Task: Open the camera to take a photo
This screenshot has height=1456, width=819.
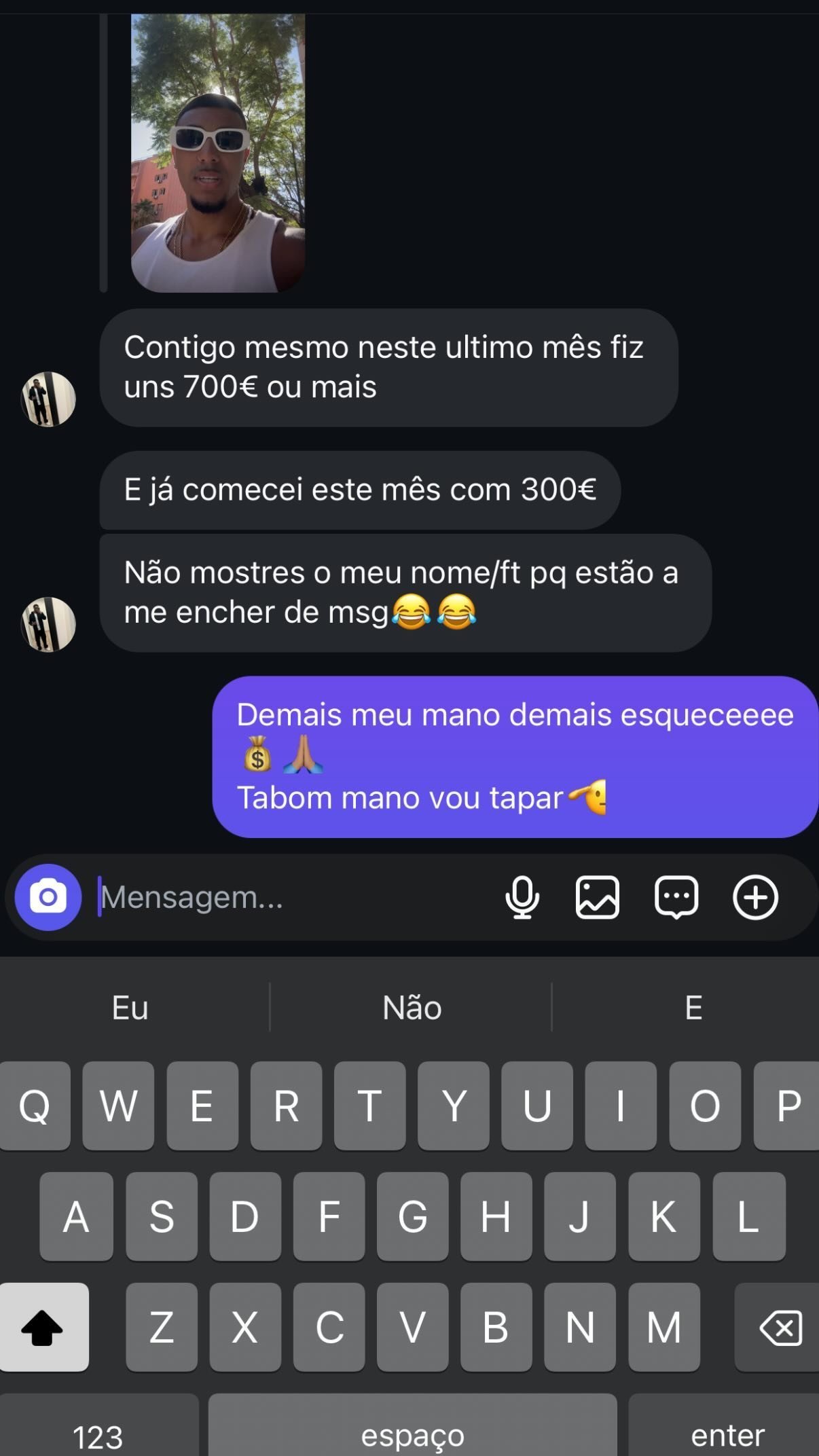Action: click(x=46, y=898)
